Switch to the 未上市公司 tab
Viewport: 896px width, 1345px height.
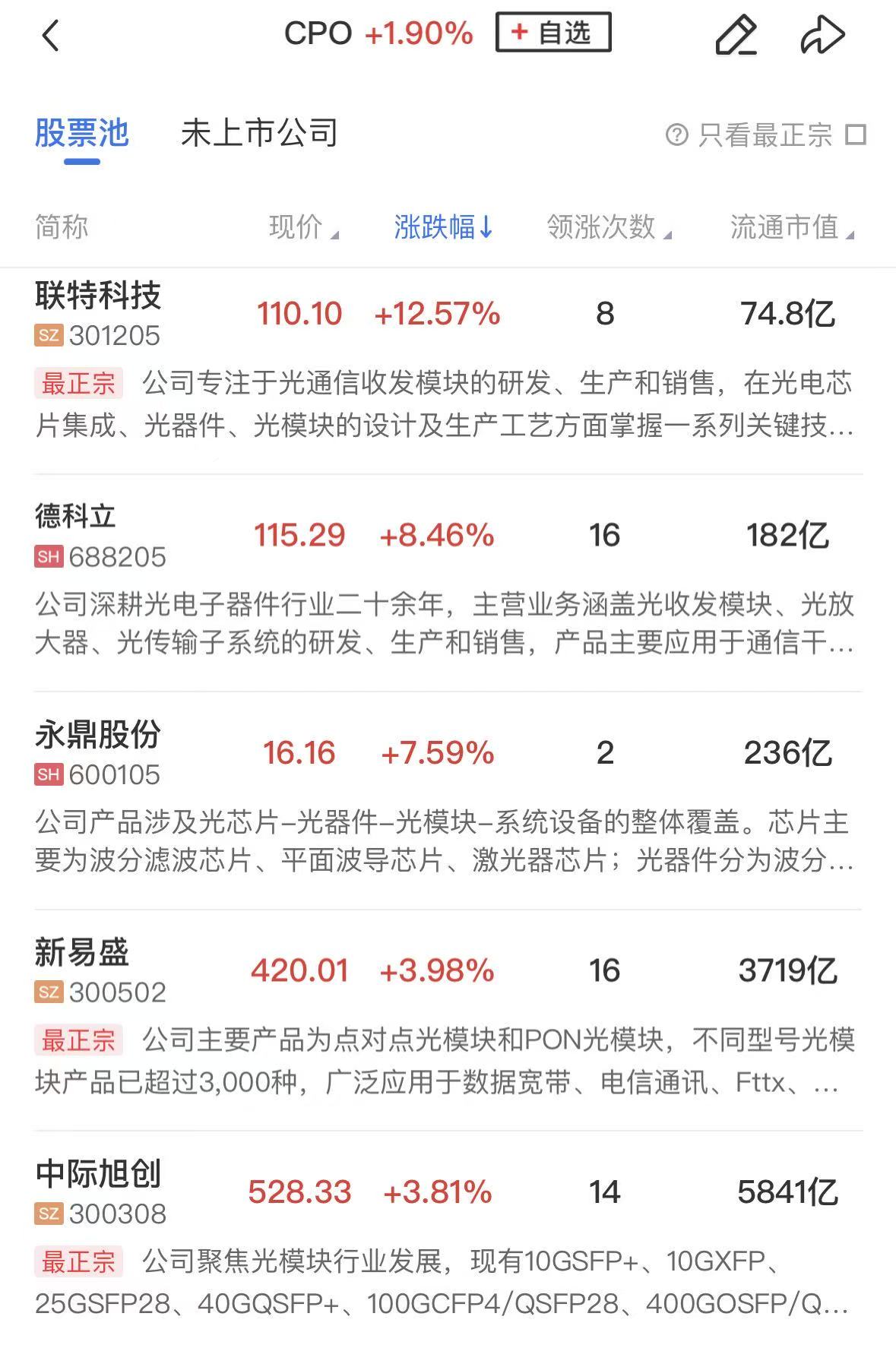259,134
